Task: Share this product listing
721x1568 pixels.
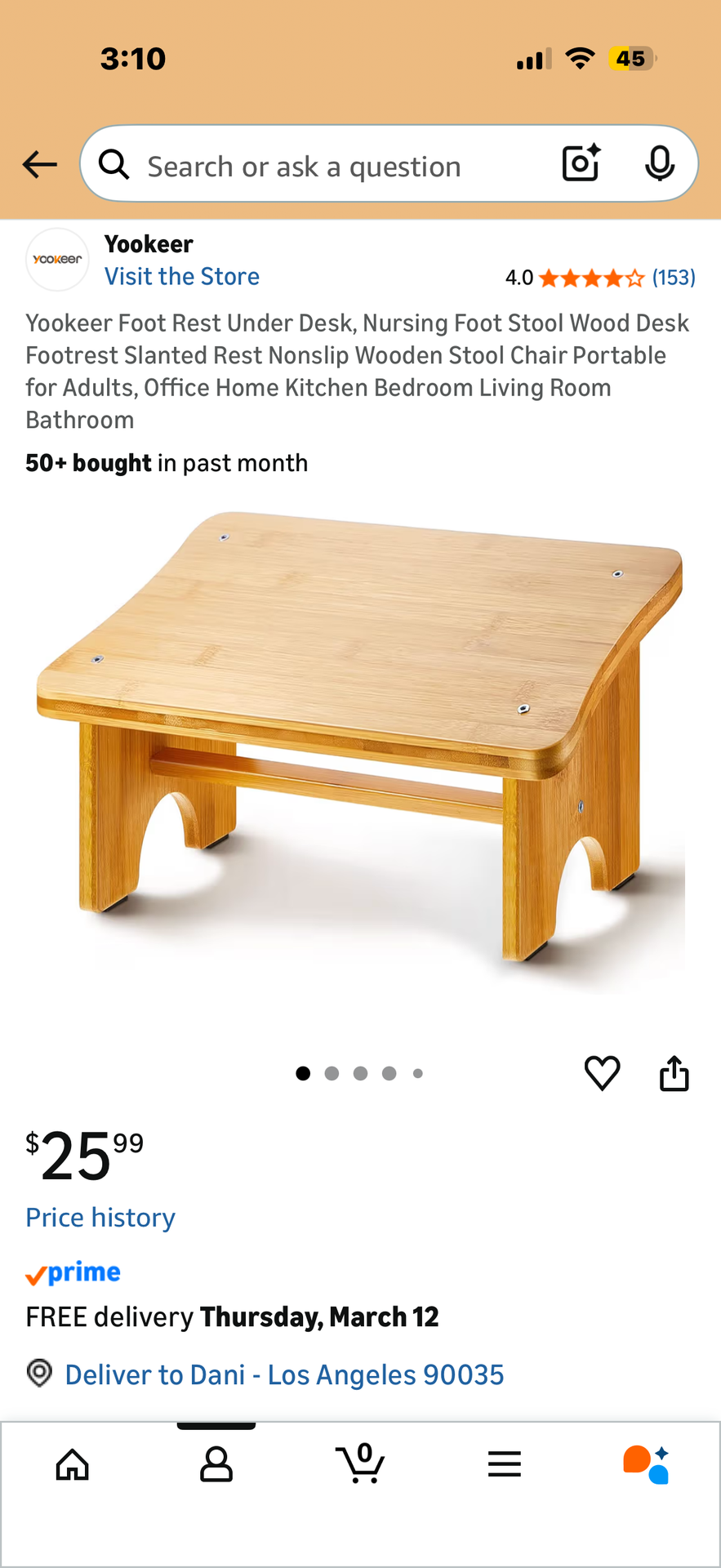Action: (674, 1073)
